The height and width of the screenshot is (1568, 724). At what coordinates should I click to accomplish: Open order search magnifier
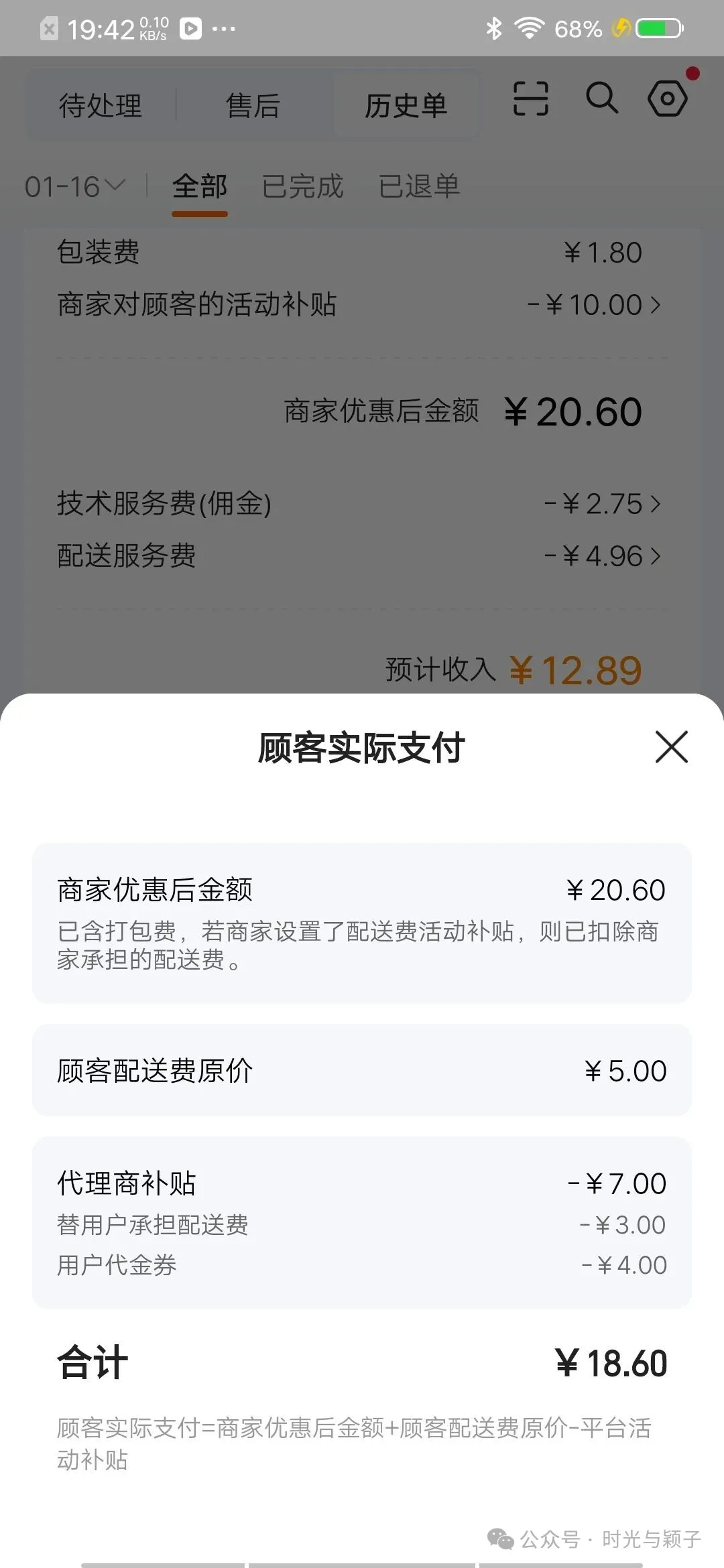[x=601, y=99]
